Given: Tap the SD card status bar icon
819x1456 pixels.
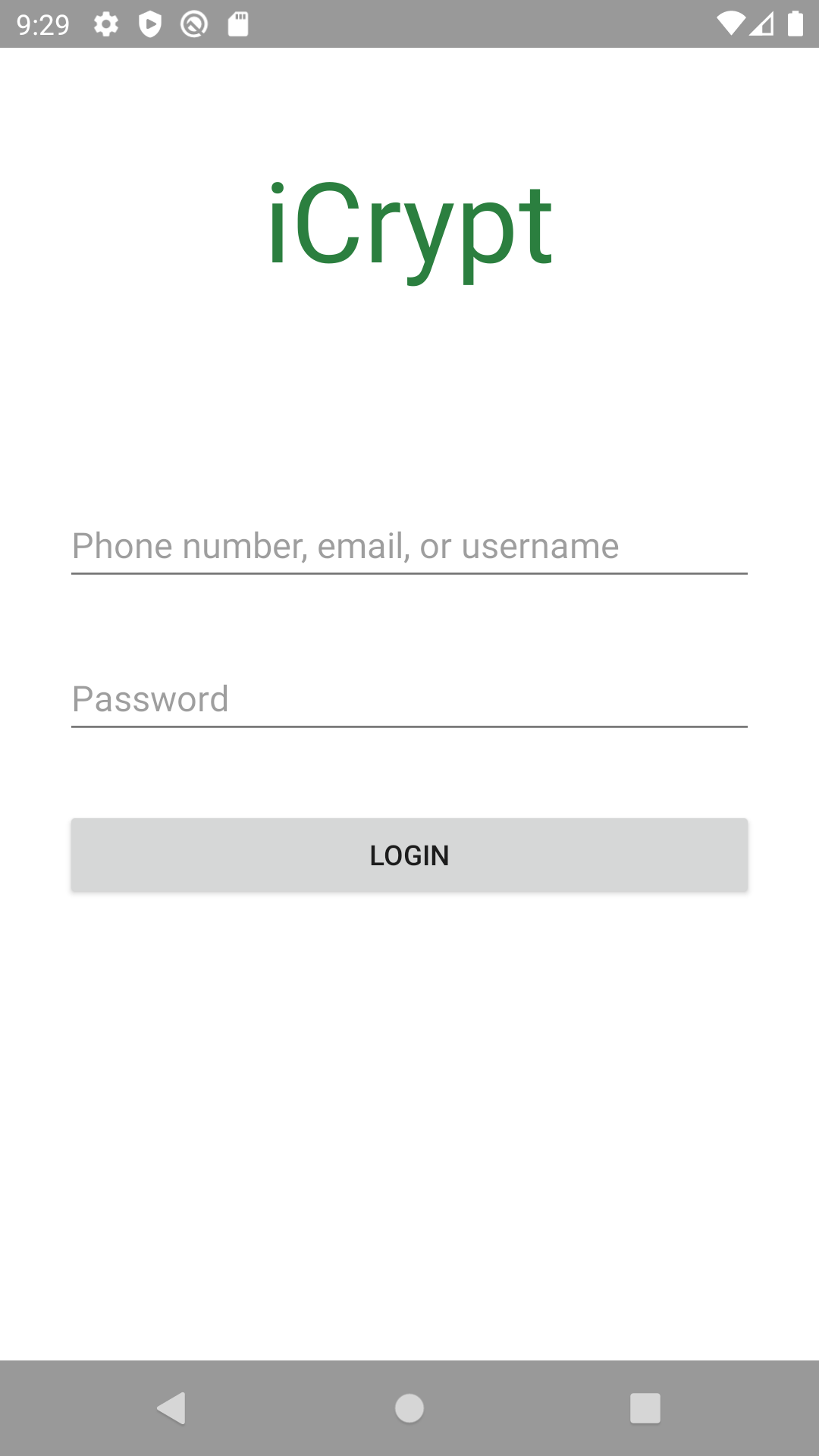Looking at the screenshot, I should click(237, 25).
